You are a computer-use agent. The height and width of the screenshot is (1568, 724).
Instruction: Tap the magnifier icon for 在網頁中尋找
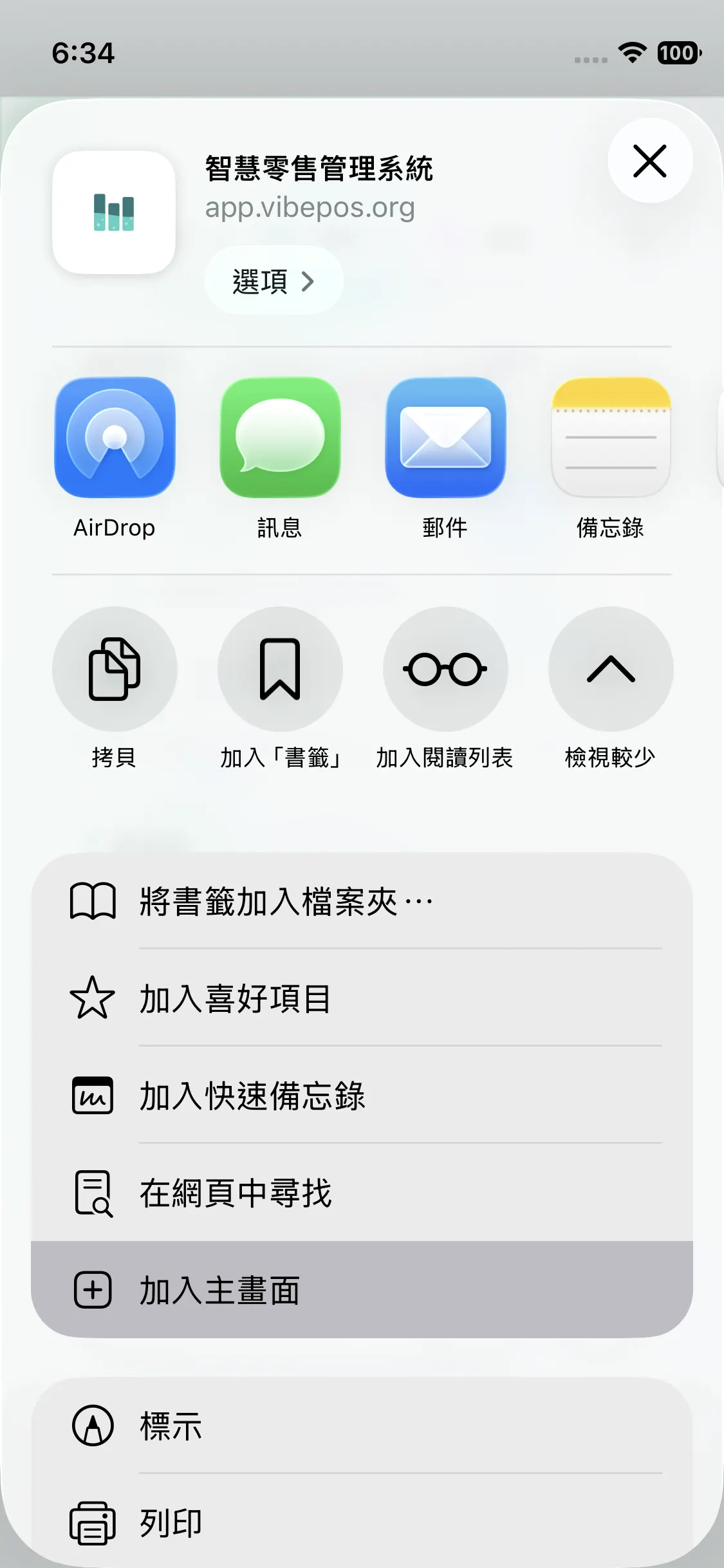tap(93, 1194)
